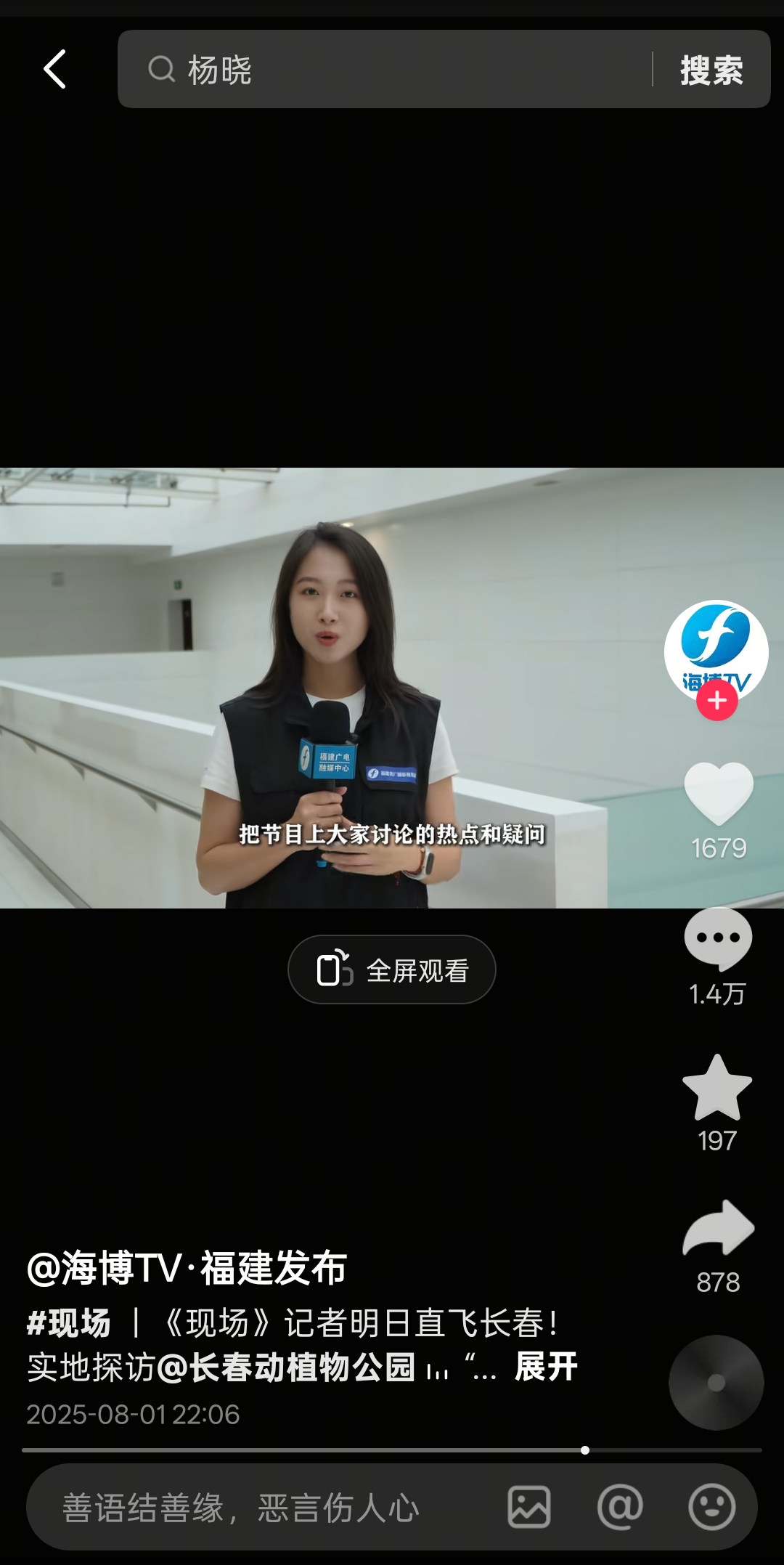Screen dimensions: 784x1565
Task: Mention someone with the @ icon
Action: pyautogui.click(x=620, y=1508)
